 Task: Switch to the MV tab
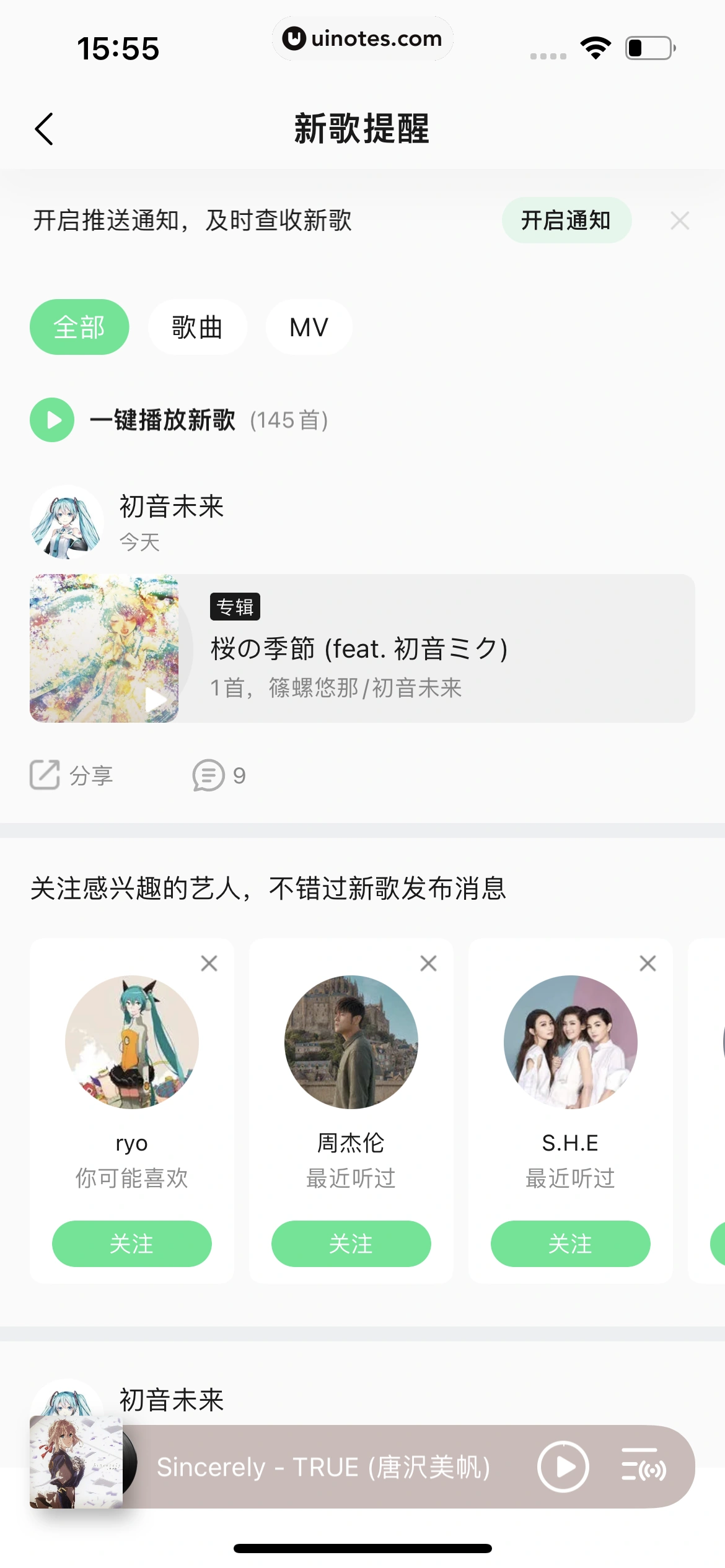tap(309, 327)
